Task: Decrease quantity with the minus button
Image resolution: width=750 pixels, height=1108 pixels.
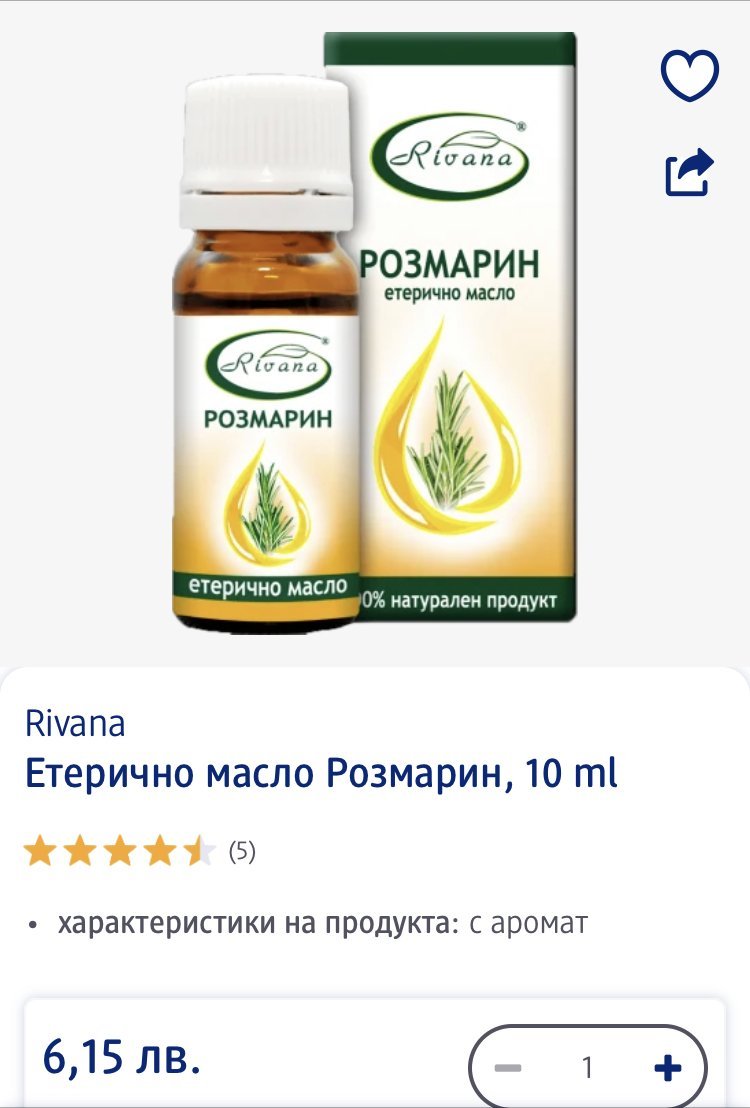Action: [x=508, y=1068]
